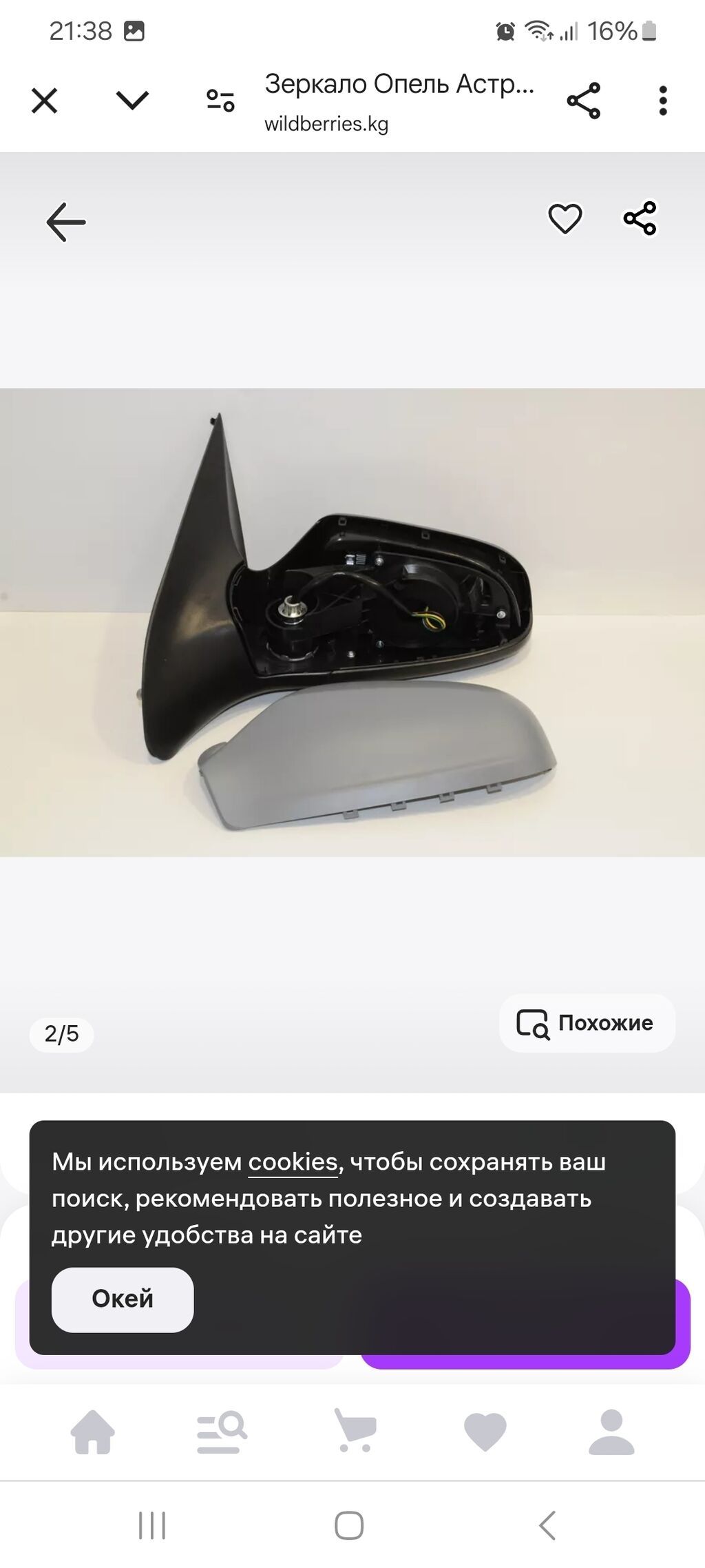
Task: Open recent apps from the navigation bar
Action: pyautogui.click(x=152, y=1525)
